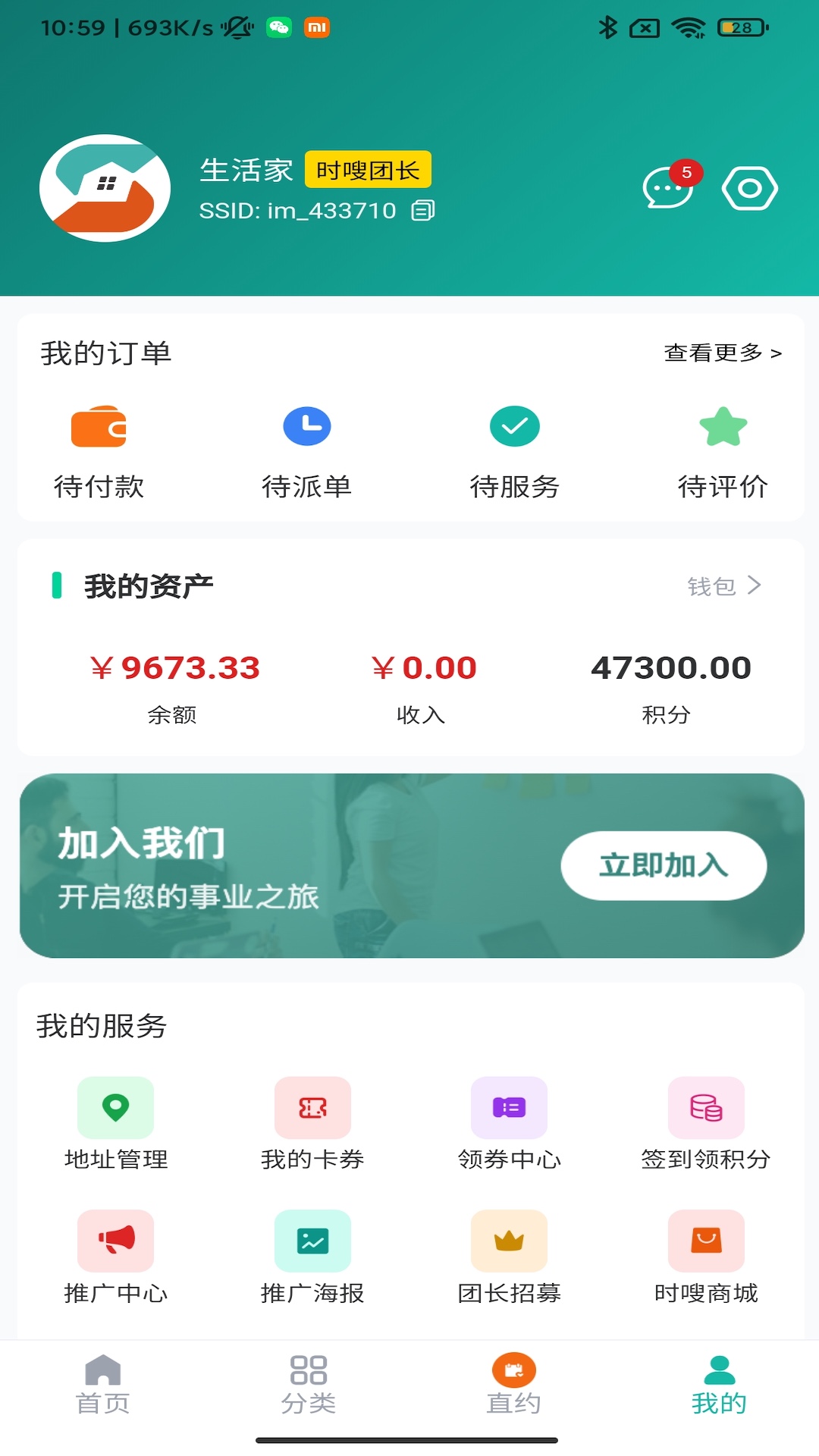Copy the SSID im_433710

click(x=423, y=210)
